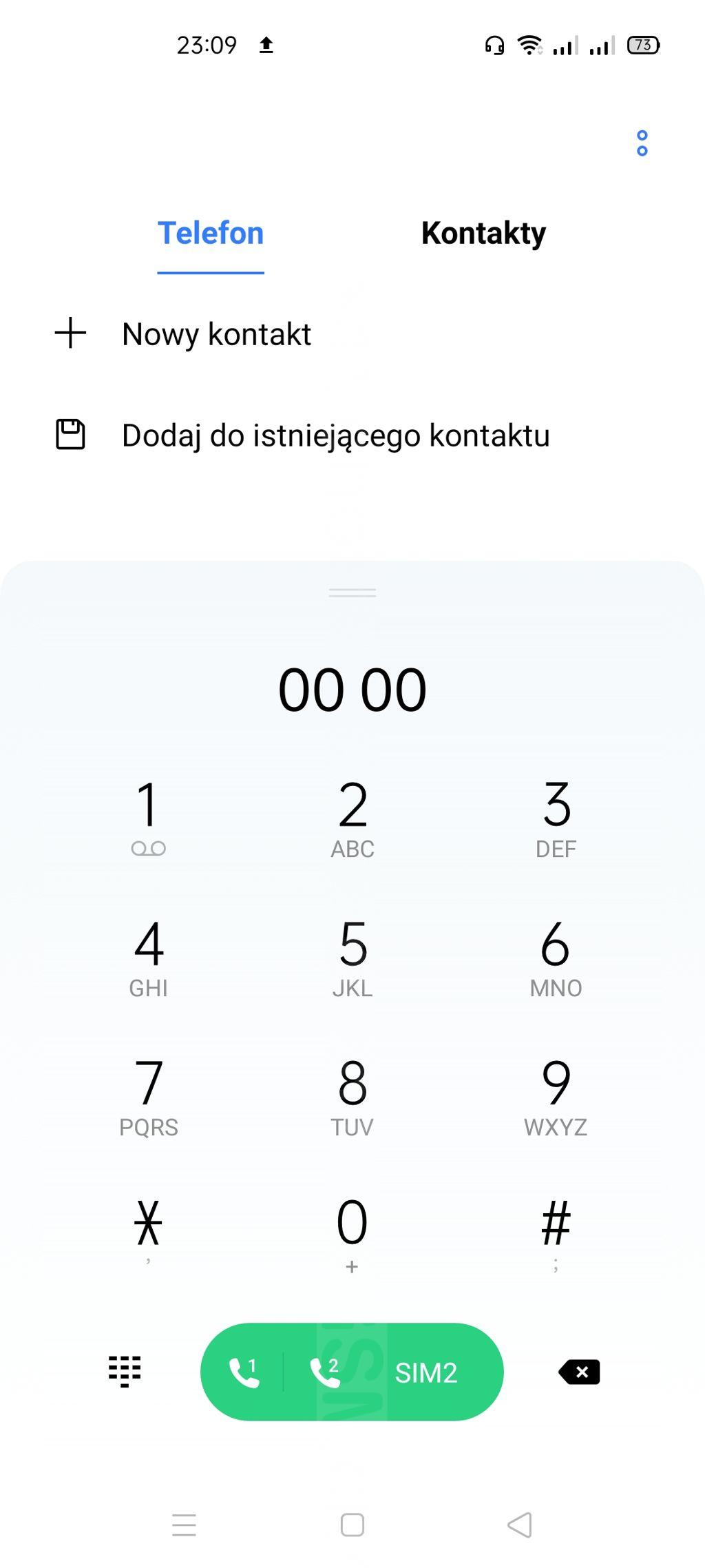Enter digit 9 WXYZ

pyautogui.click(x=556, y=1097)
